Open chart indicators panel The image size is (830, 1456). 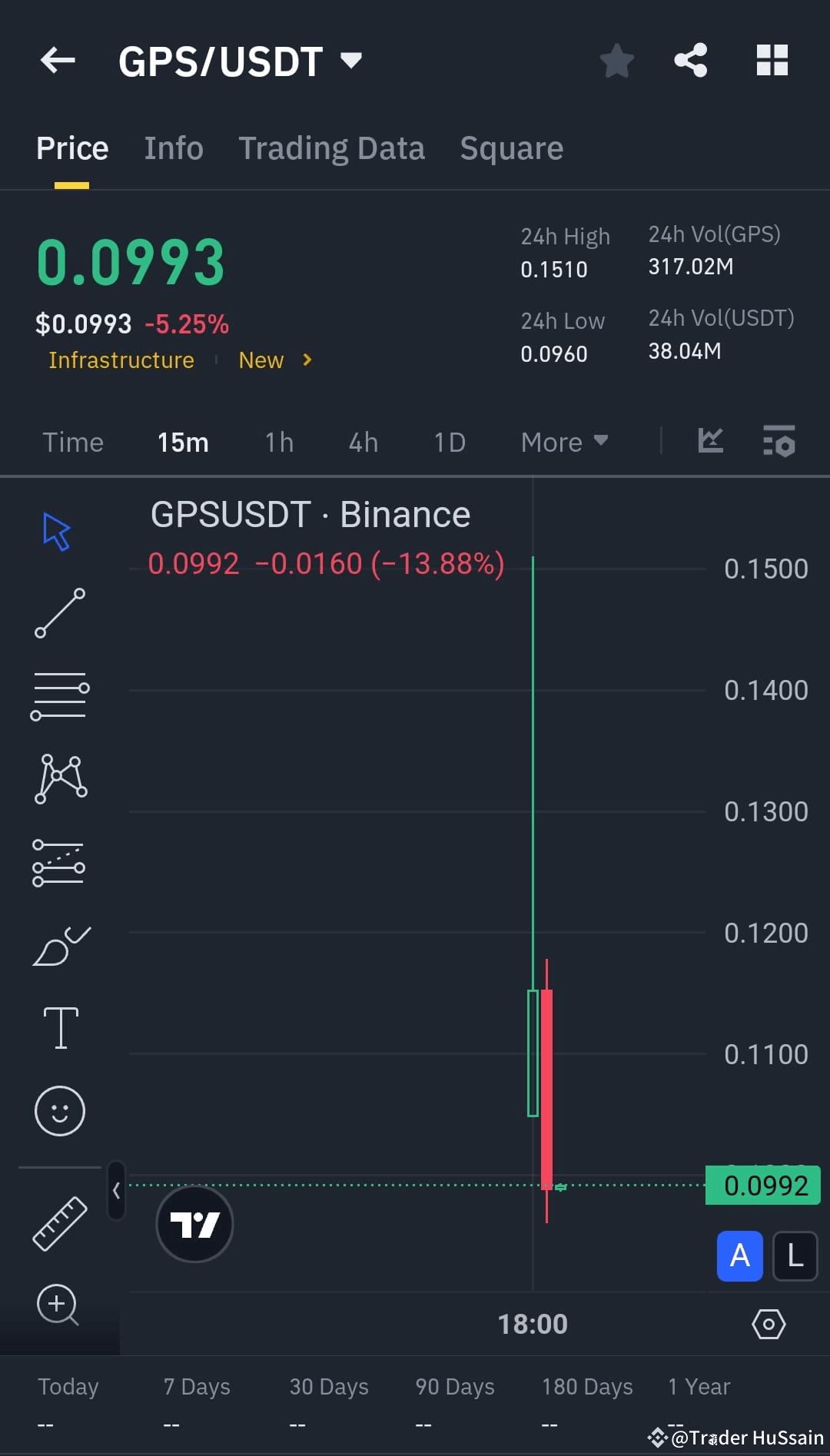coord(779,442)
